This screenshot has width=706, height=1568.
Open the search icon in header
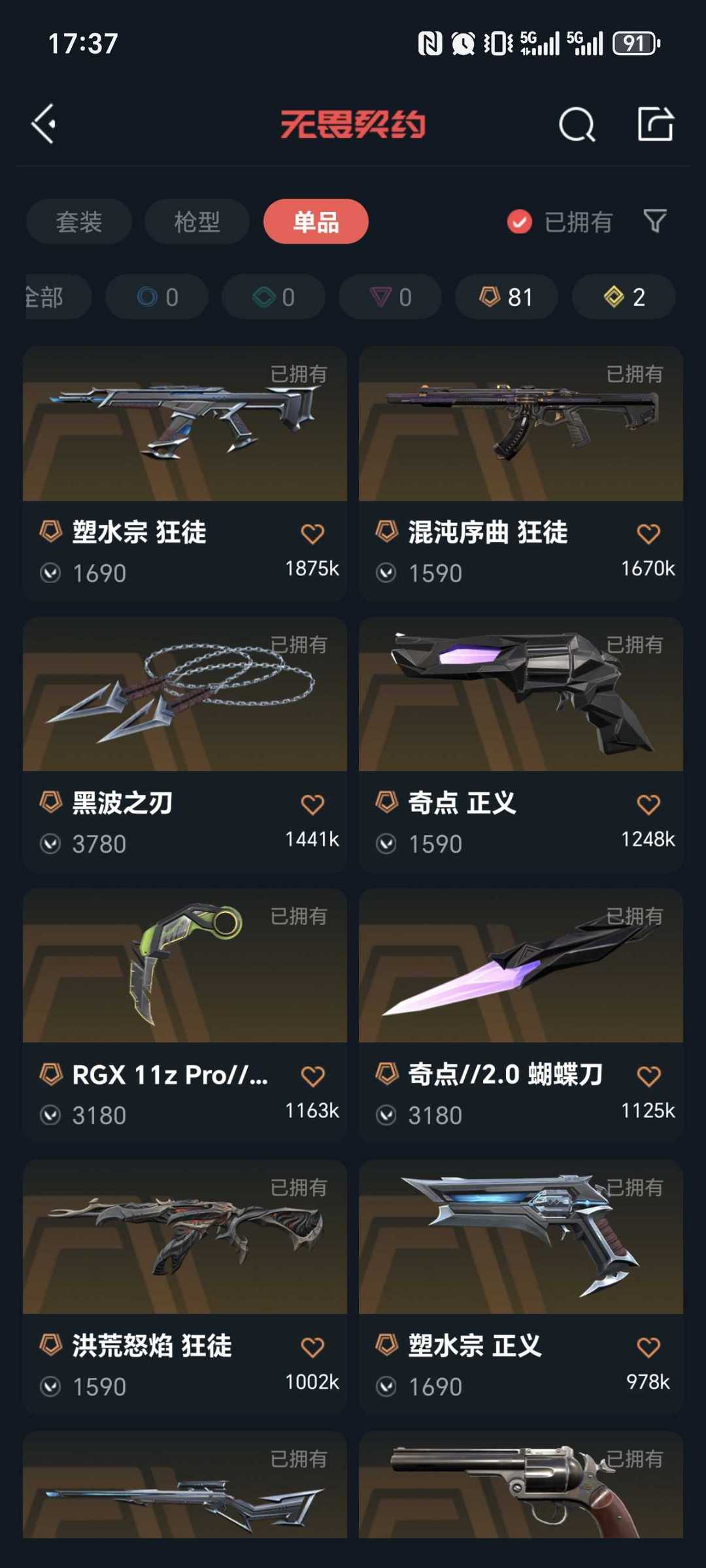click(x=577, y=124)
